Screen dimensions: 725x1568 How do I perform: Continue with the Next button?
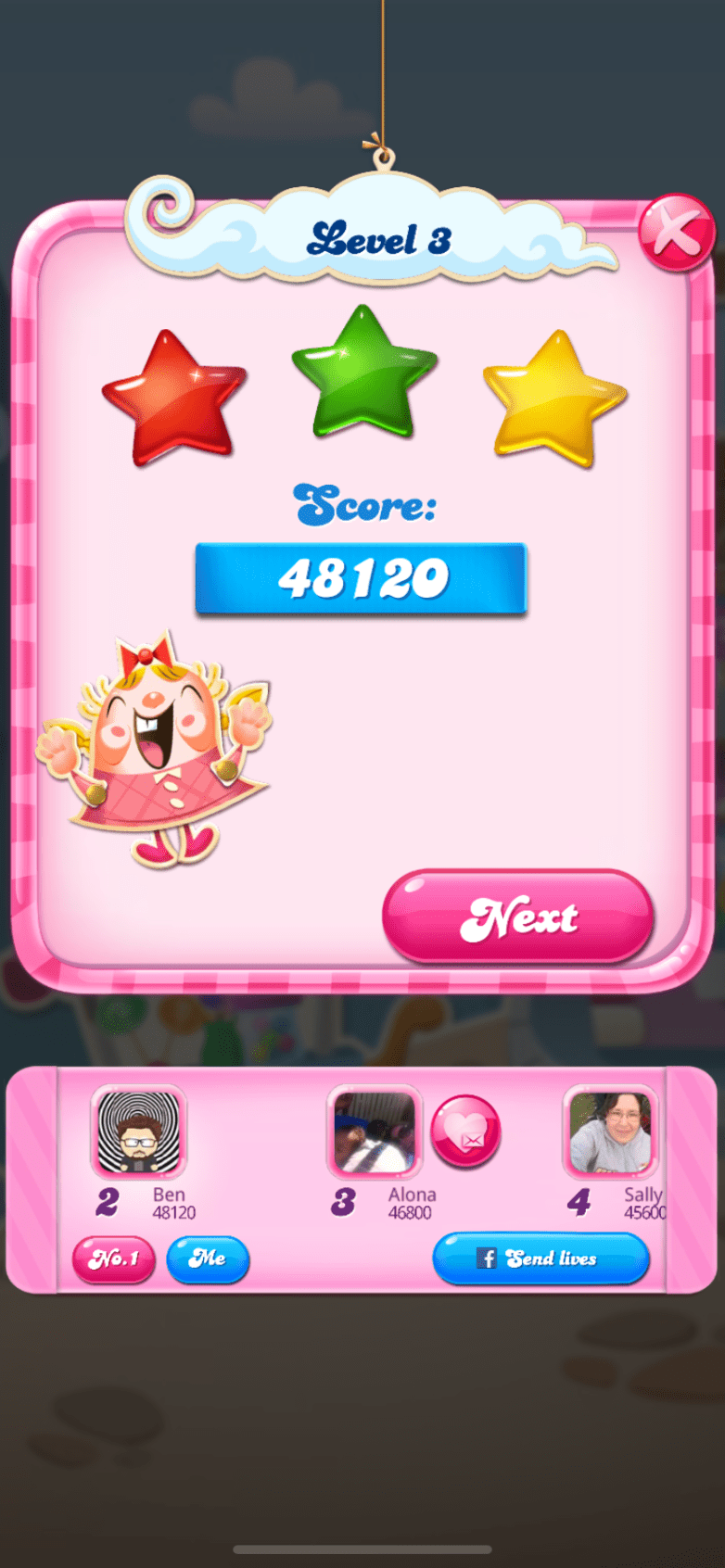coord(518,917)
